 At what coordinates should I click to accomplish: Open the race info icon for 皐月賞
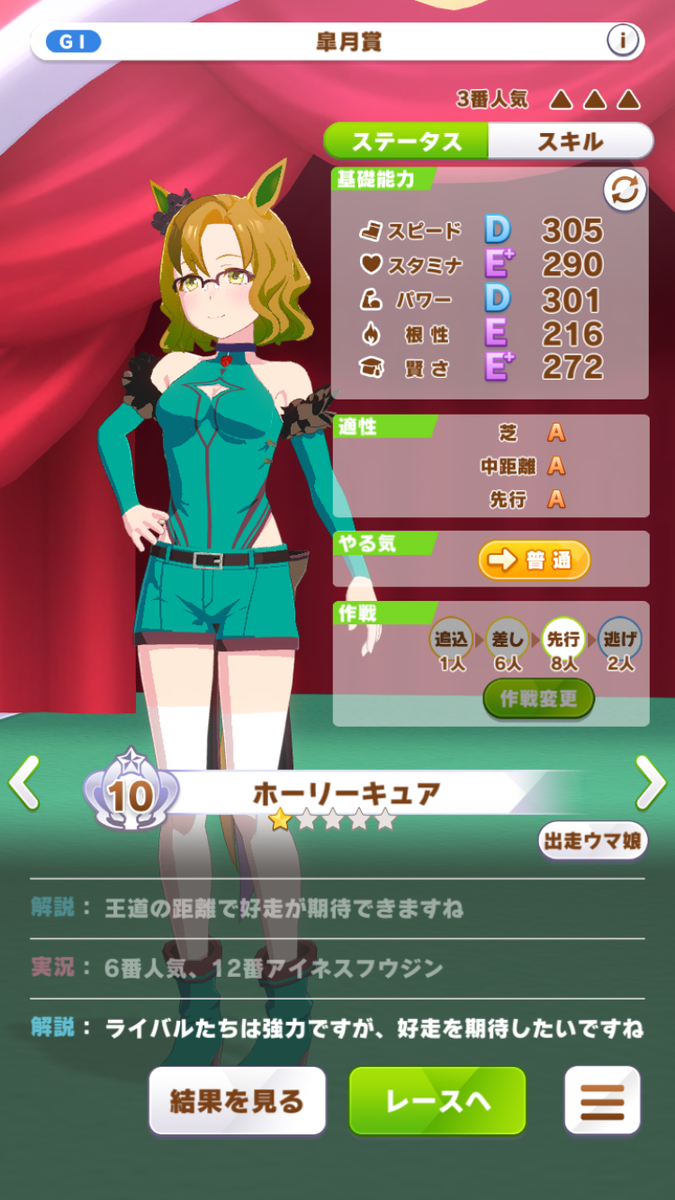coord(622,42)
